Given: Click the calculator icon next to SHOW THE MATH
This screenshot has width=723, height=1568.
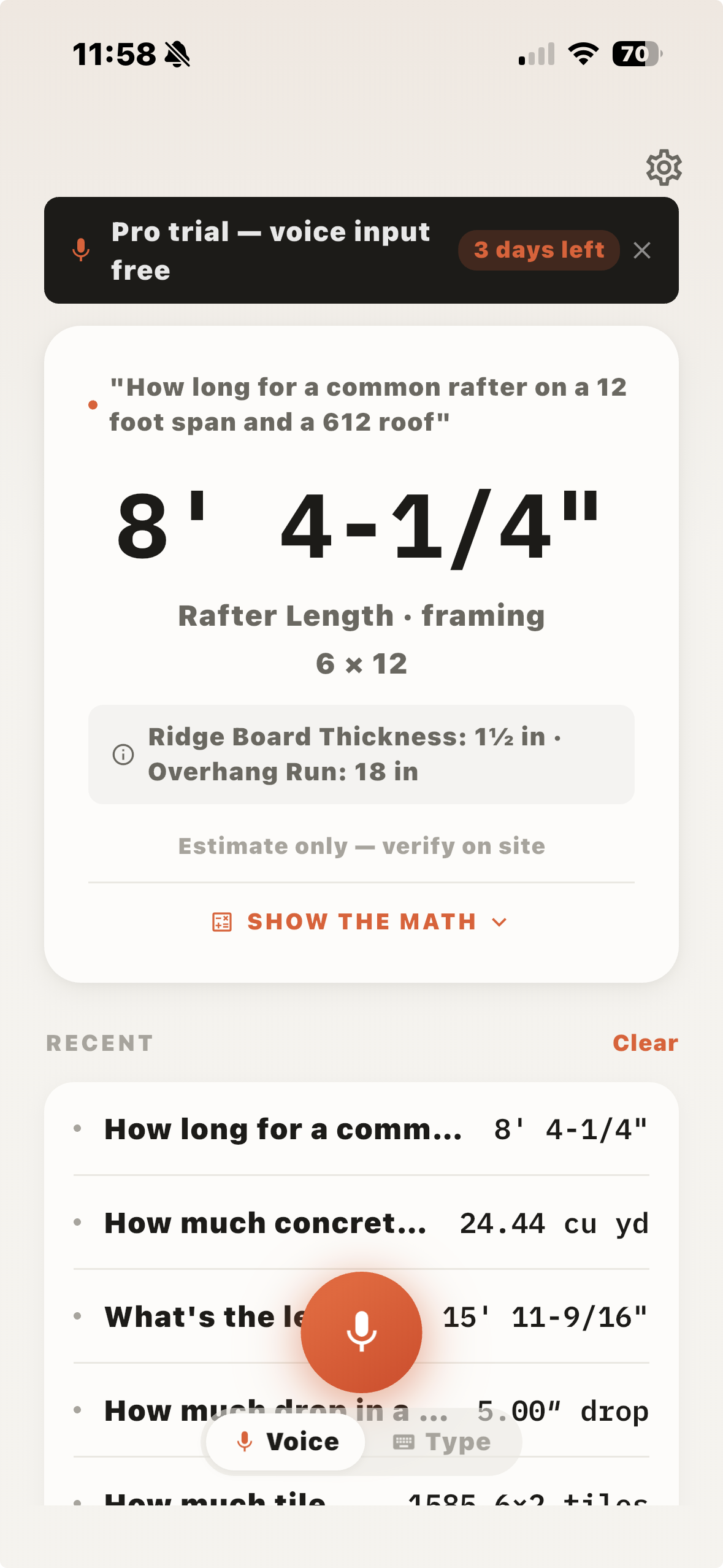Looking at the screenshot, I should pos(222,920).
